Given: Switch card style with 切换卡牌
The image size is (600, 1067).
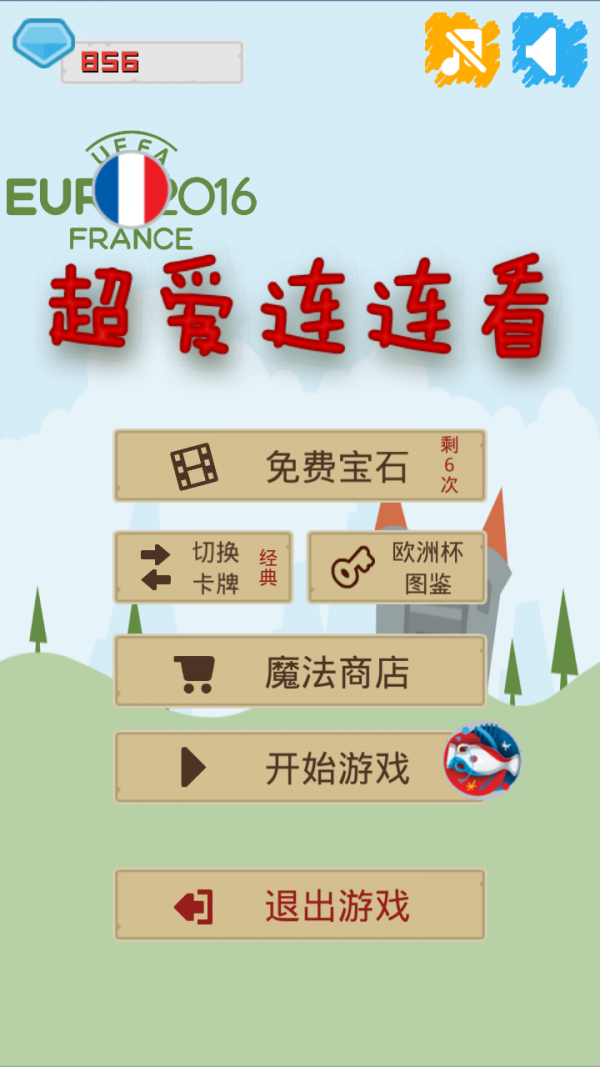Looking at the screenshot, I should tap(203, 567).
